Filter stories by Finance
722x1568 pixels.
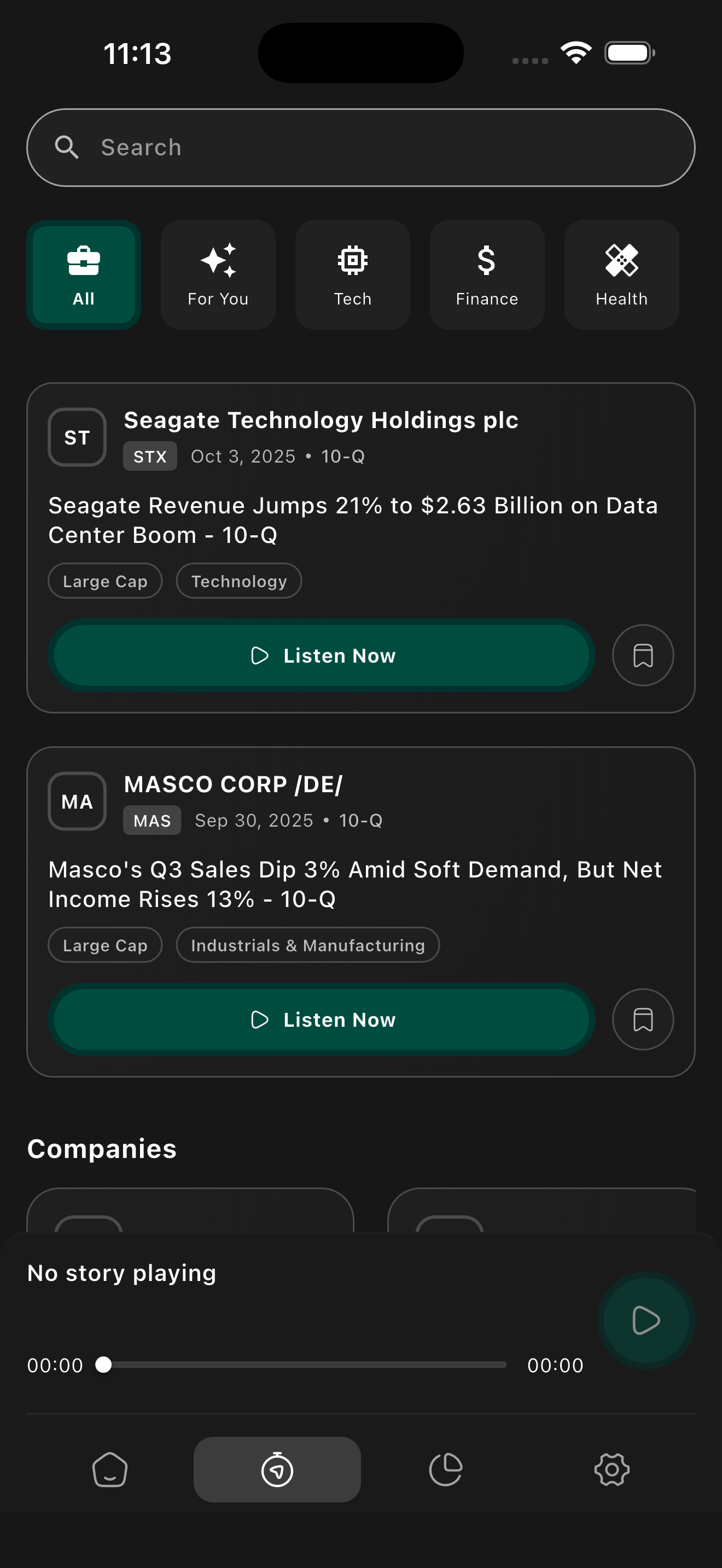click(487, 274)
